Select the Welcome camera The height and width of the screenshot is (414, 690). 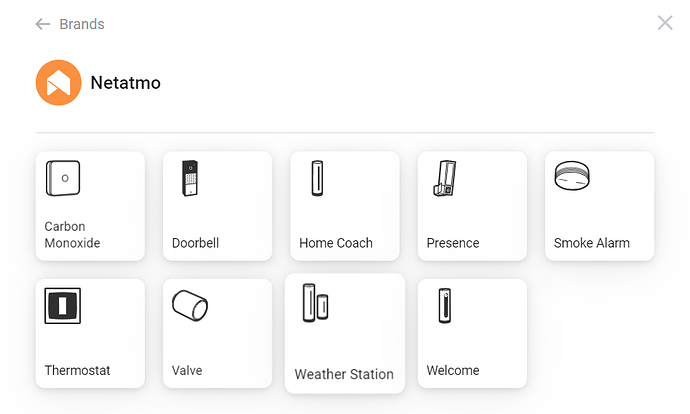472,333
